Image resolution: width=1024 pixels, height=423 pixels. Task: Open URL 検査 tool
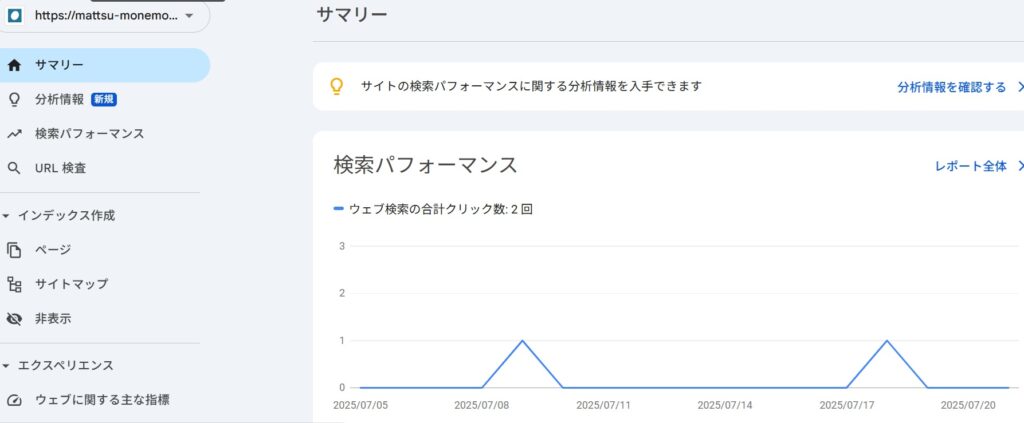tap(60, 168)
